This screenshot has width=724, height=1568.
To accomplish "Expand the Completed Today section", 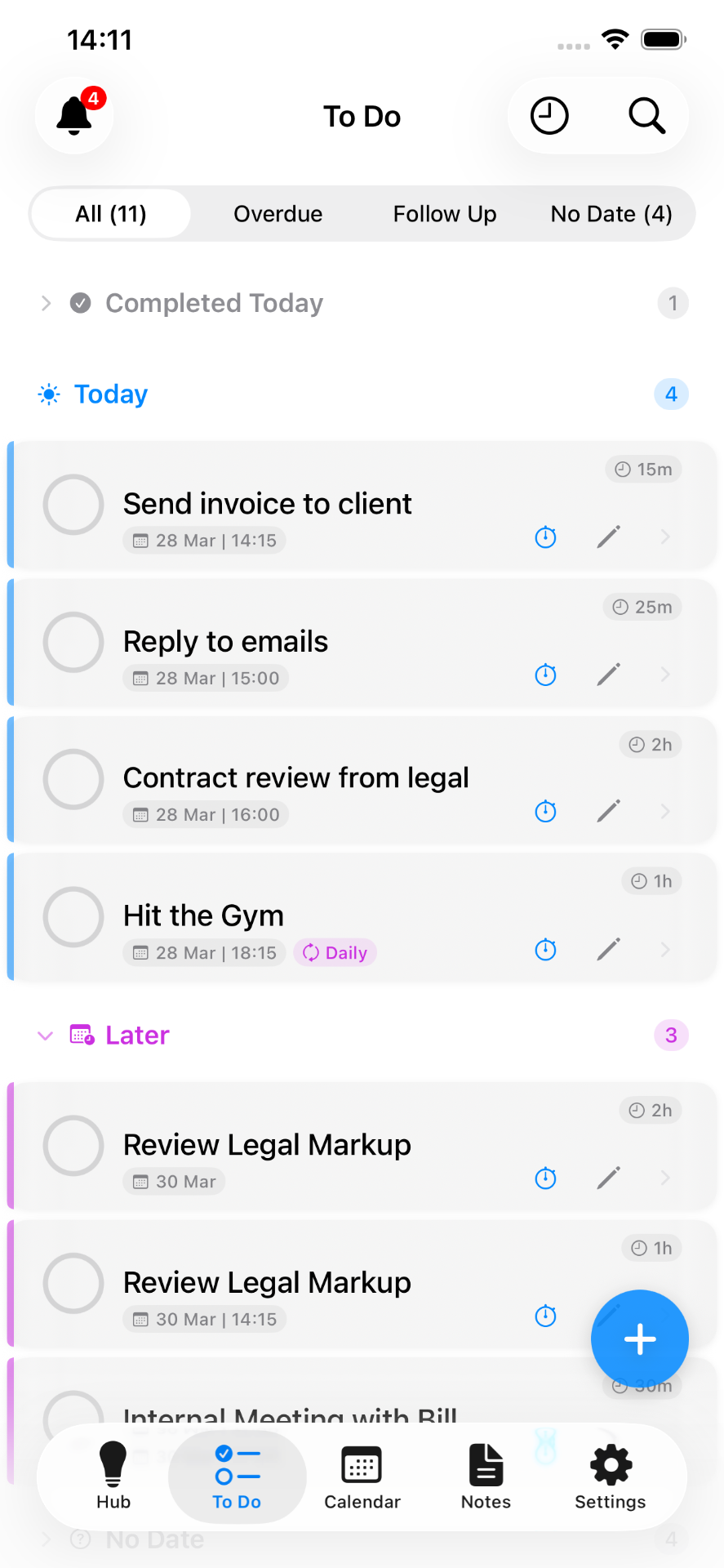I will coord(47,304).
